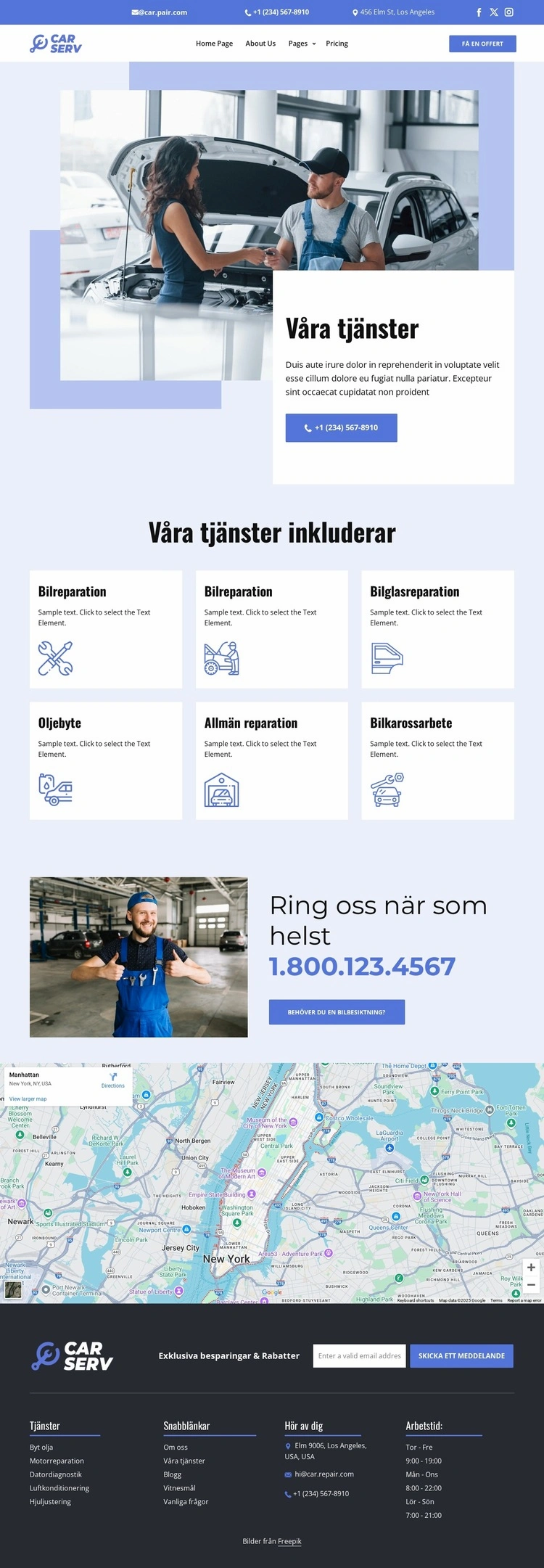Open the Om oss footer link

point(176,1447)
